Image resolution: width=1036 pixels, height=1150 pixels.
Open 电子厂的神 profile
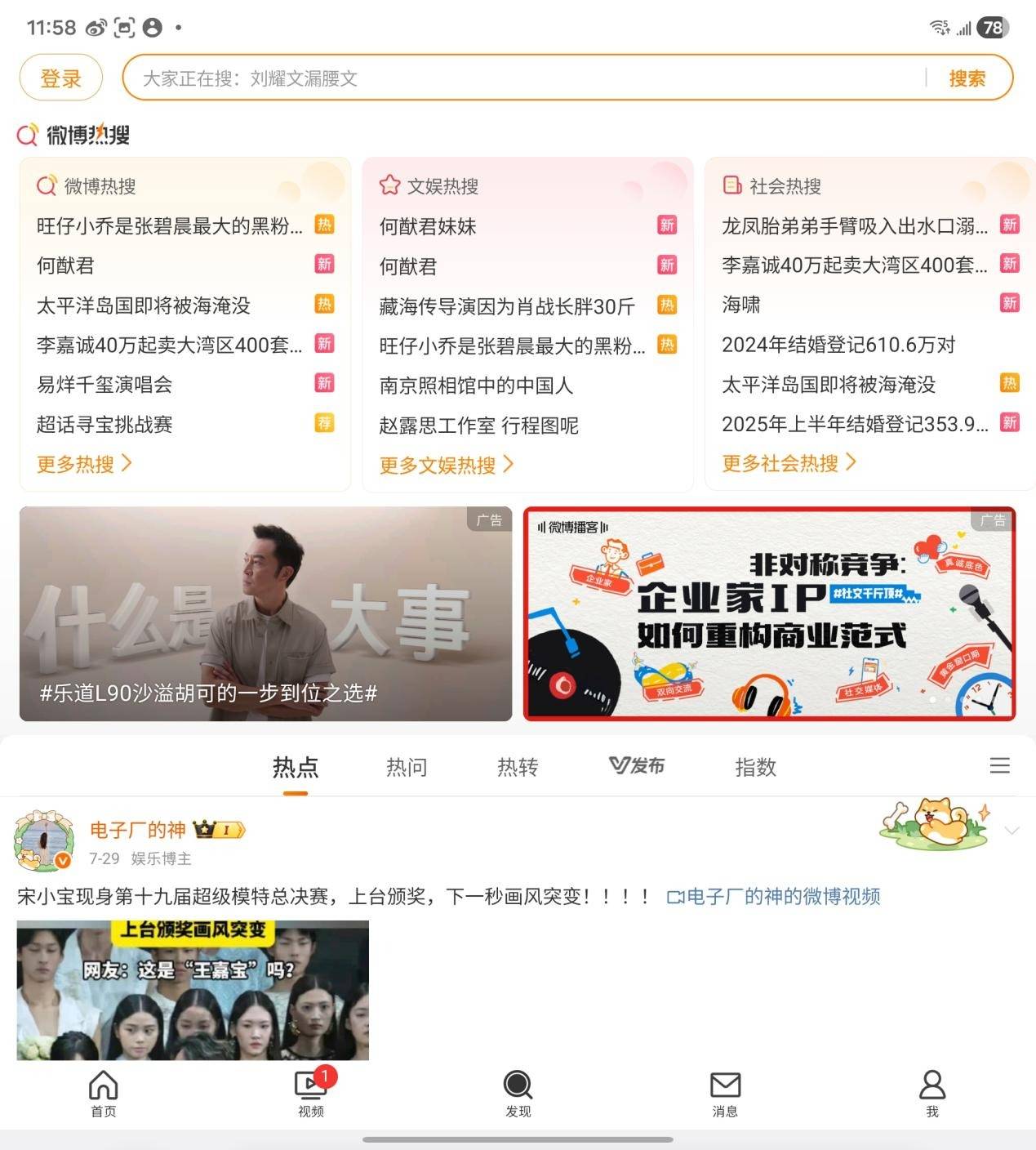point(137,830)
